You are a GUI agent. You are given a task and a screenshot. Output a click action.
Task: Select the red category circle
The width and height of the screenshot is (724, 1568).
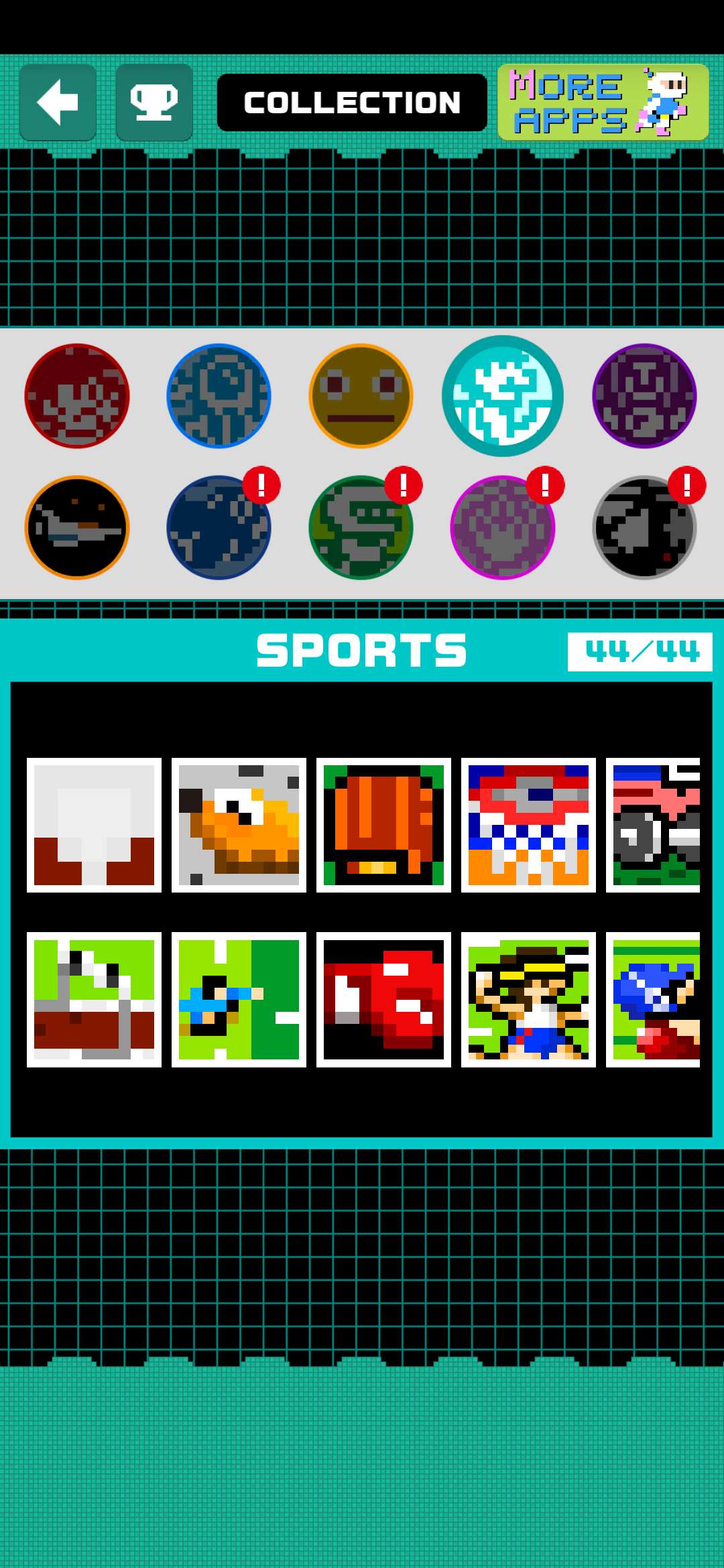[x=77, y=396]
